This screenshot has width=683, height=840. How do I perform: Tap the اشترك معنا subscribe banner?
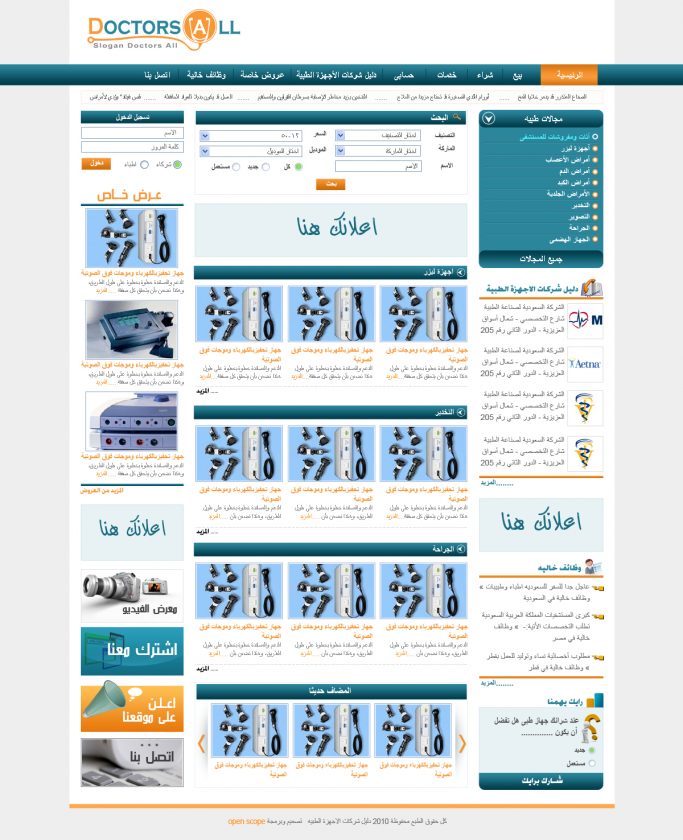click(132, 651)
